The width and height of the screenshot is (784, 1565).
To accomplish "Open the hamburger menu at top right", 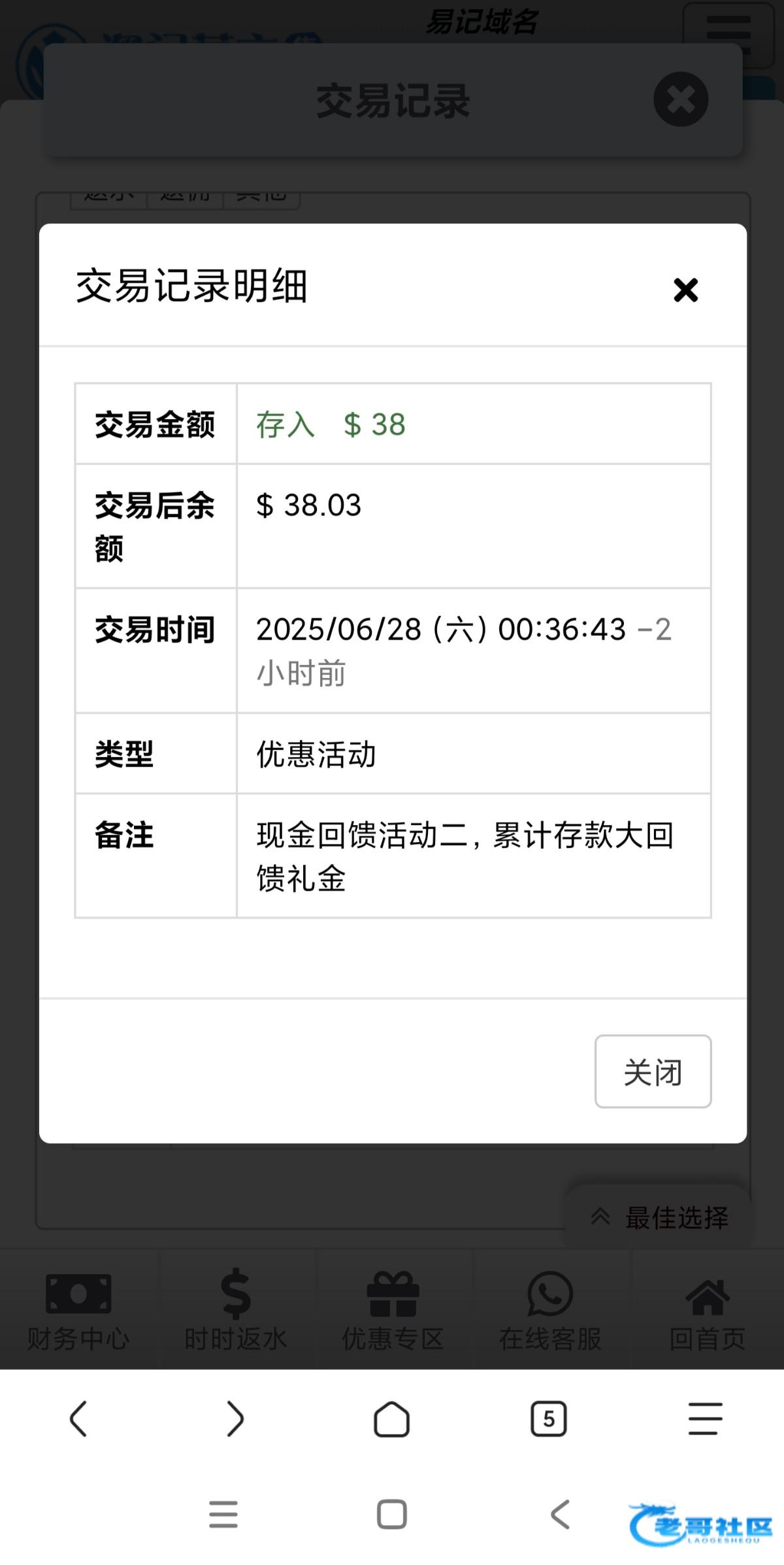I will point(728,34).
